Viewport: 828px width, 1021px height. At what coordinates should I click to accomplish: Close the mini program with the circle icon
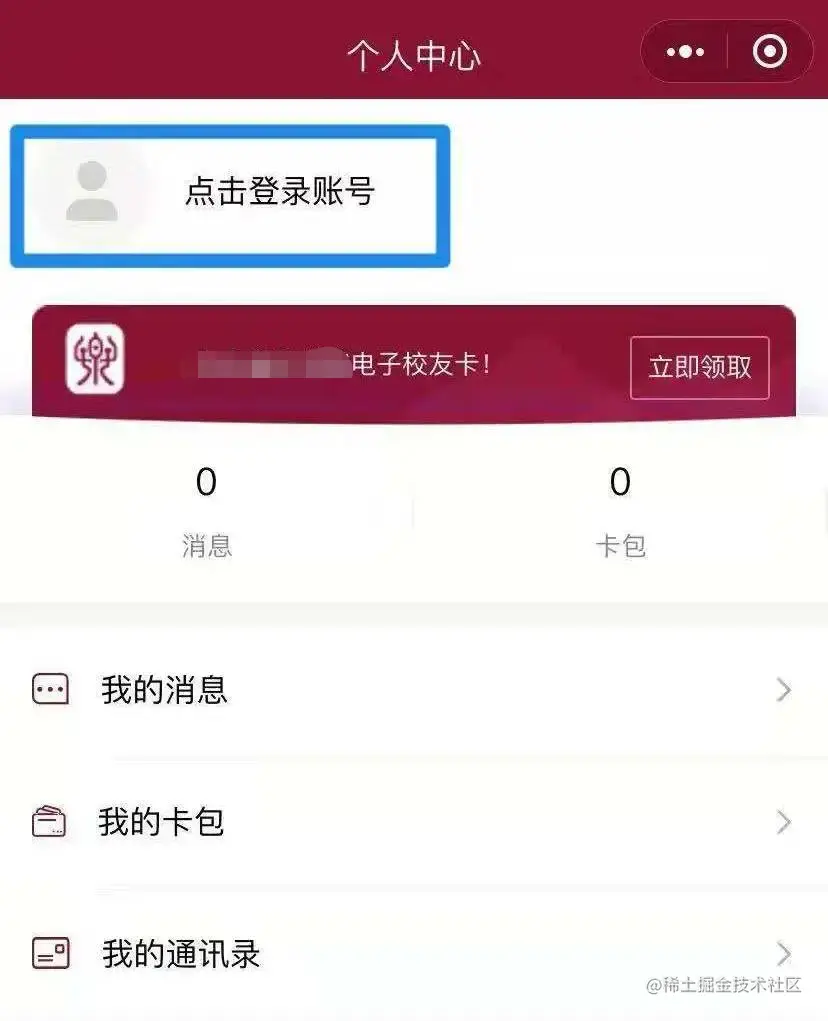coord(769,52)
